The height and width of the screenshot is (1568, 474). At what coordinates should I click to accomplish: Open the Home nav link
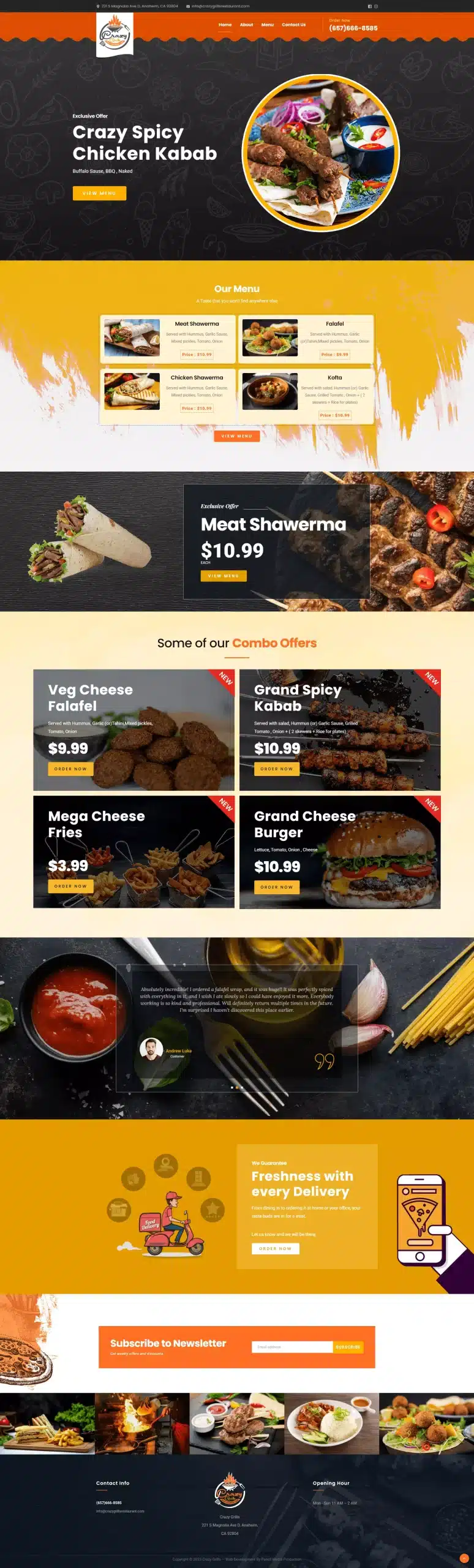click(225, 25)
